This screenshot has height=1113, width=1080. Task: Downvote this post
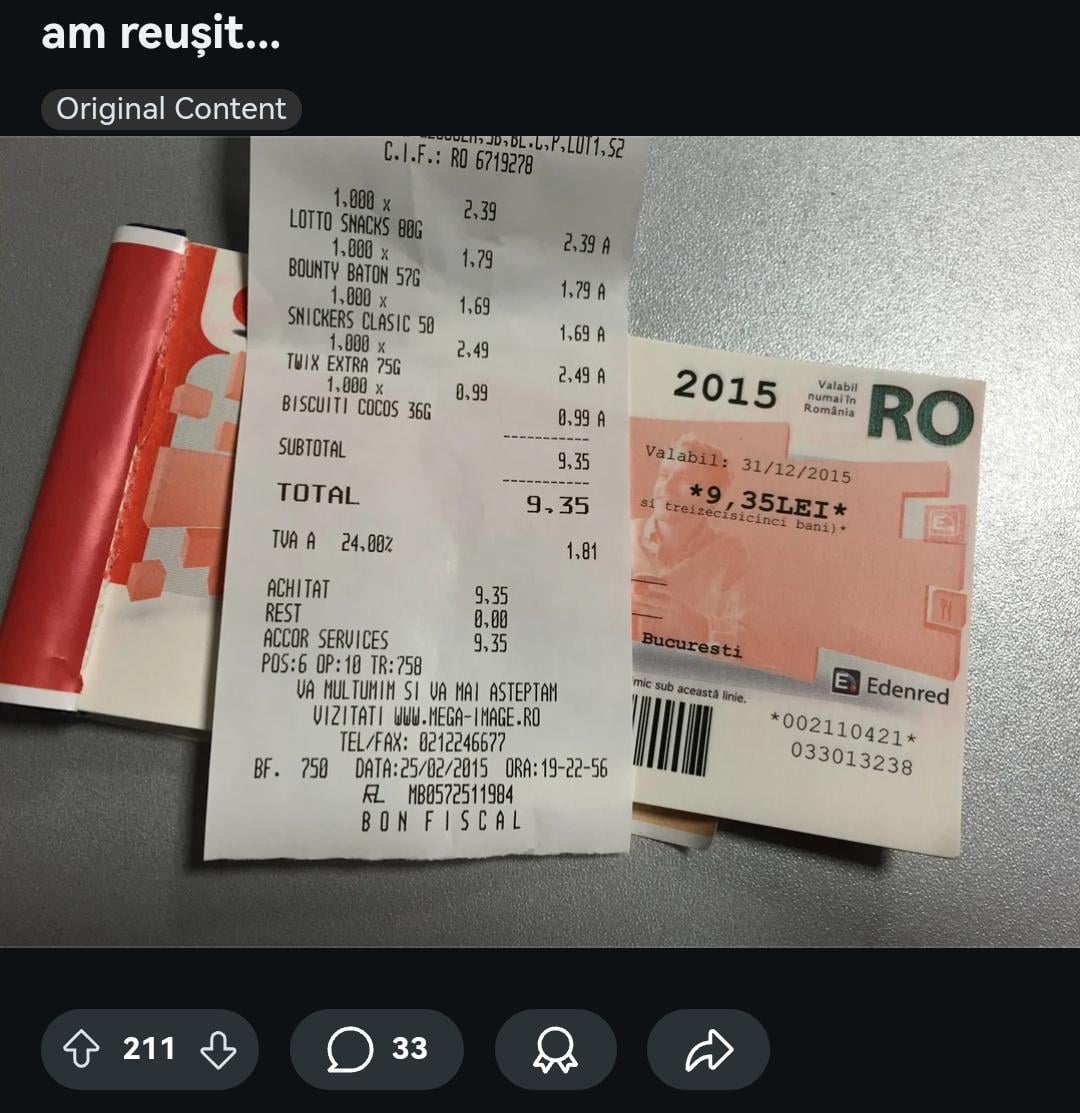pyautogui.click(x=218, y=1049)
